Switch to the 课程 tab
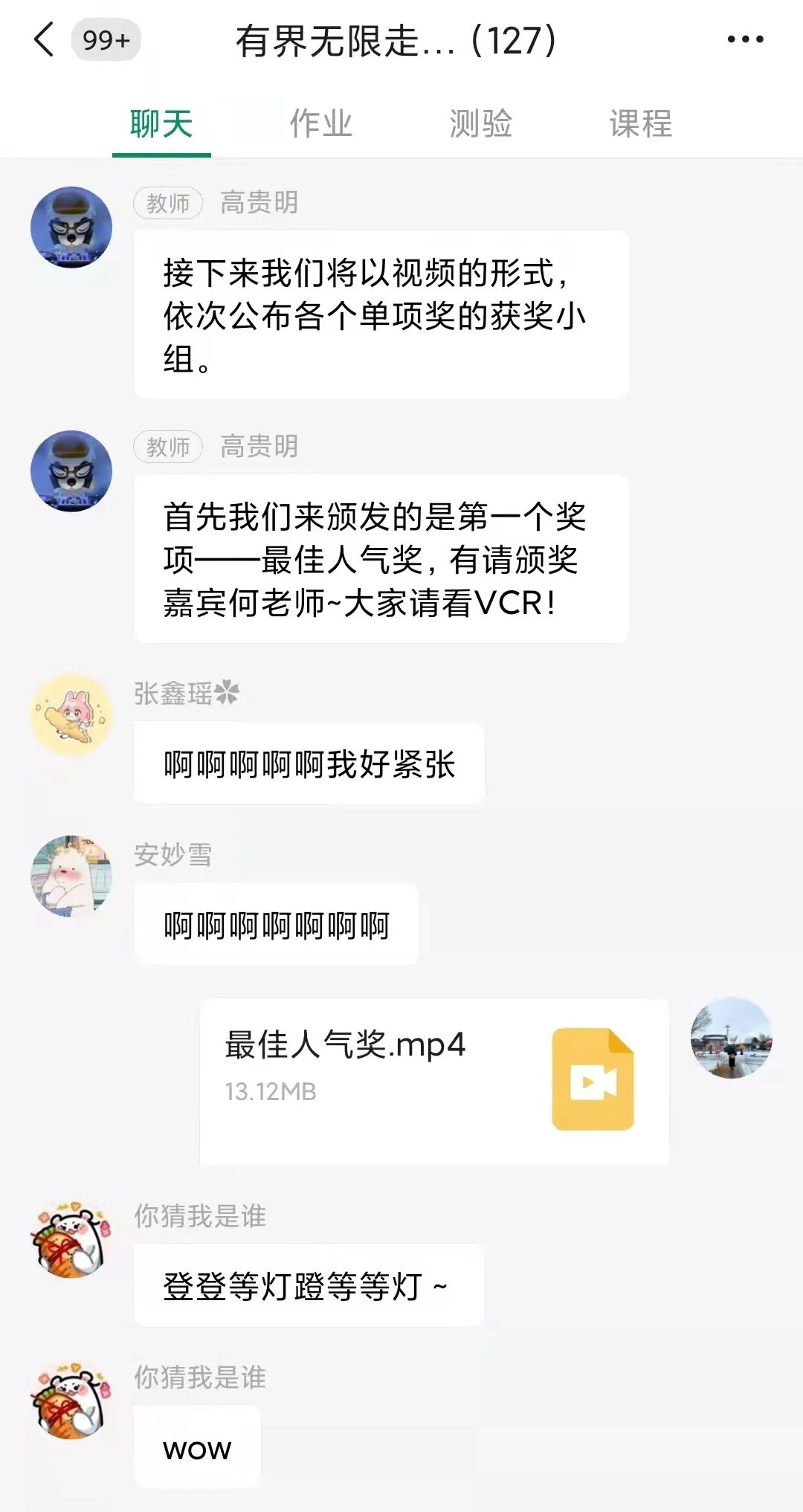This screenshot has width=803, height=1512. point(640,123)
